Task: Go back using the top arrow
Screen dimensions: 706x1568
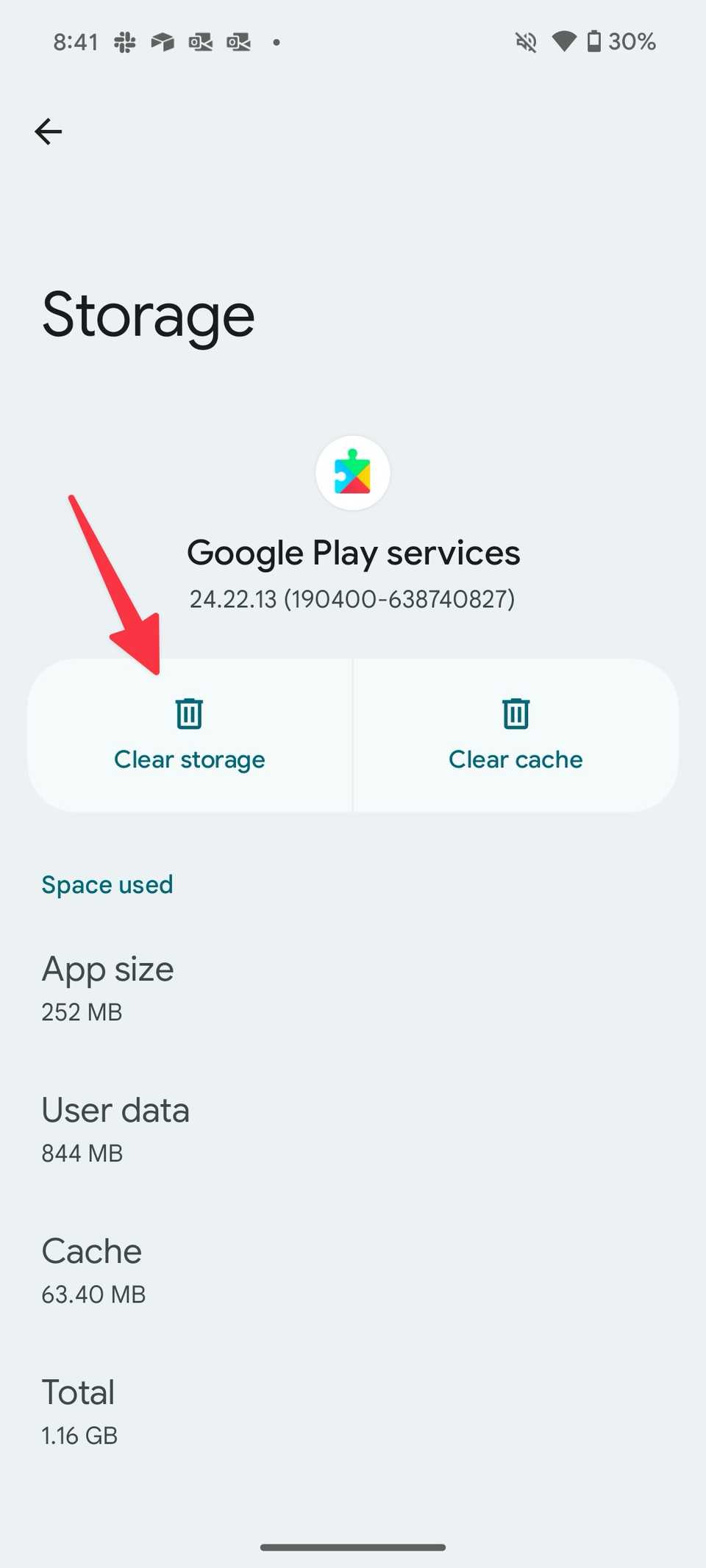Action: [49, 132]
